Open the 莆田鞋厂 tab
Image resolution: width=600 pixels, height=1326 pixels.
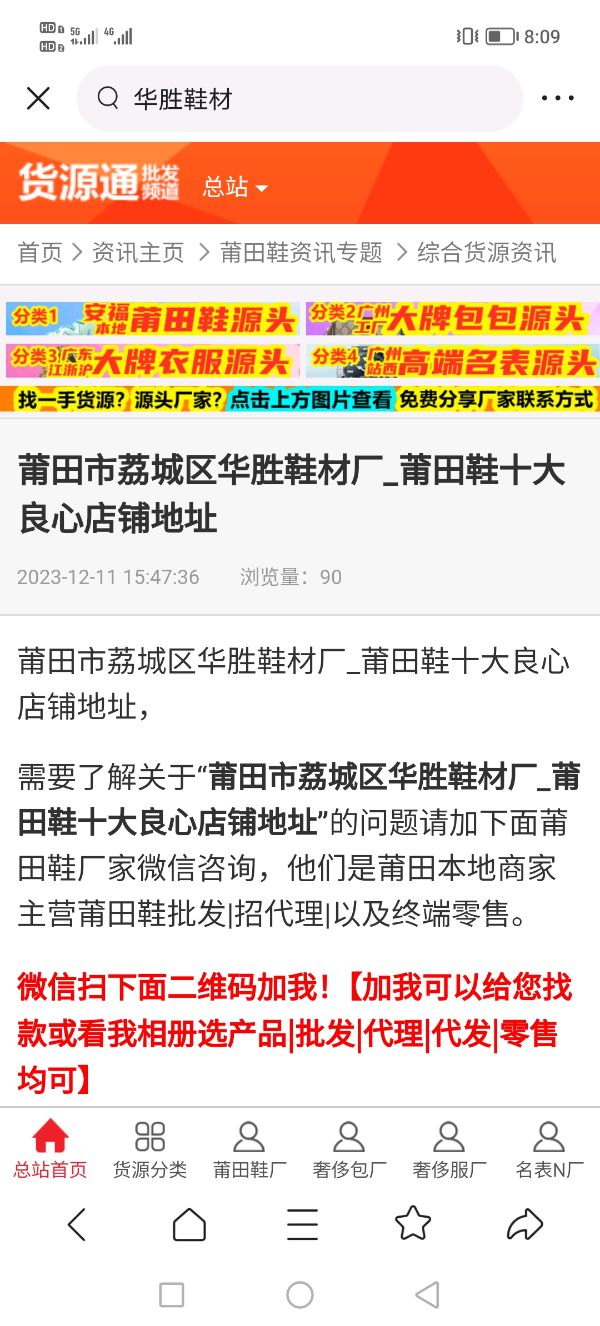(x=249, y=1149)
